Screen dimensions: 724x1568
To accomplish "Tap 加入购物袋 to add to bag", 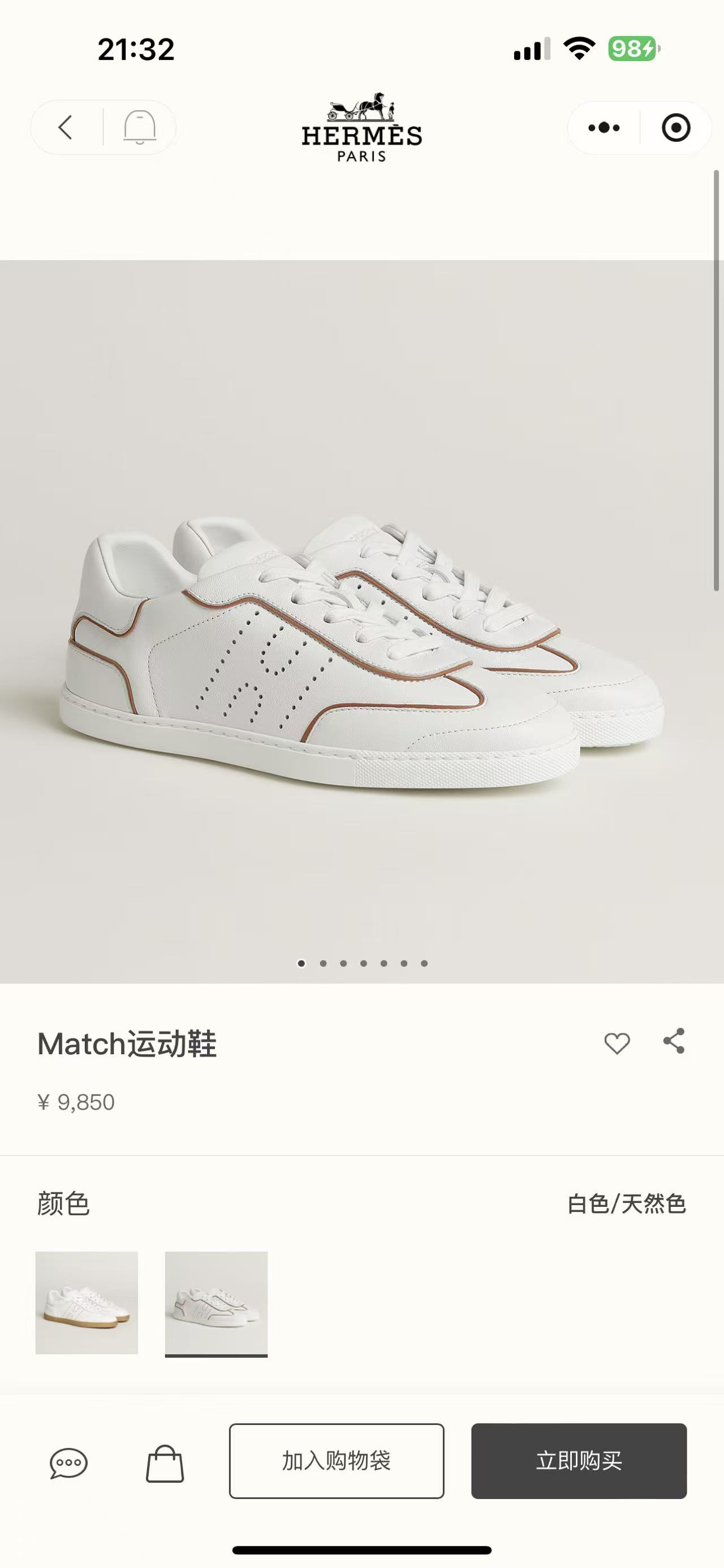I will (x=335, y=1459).
